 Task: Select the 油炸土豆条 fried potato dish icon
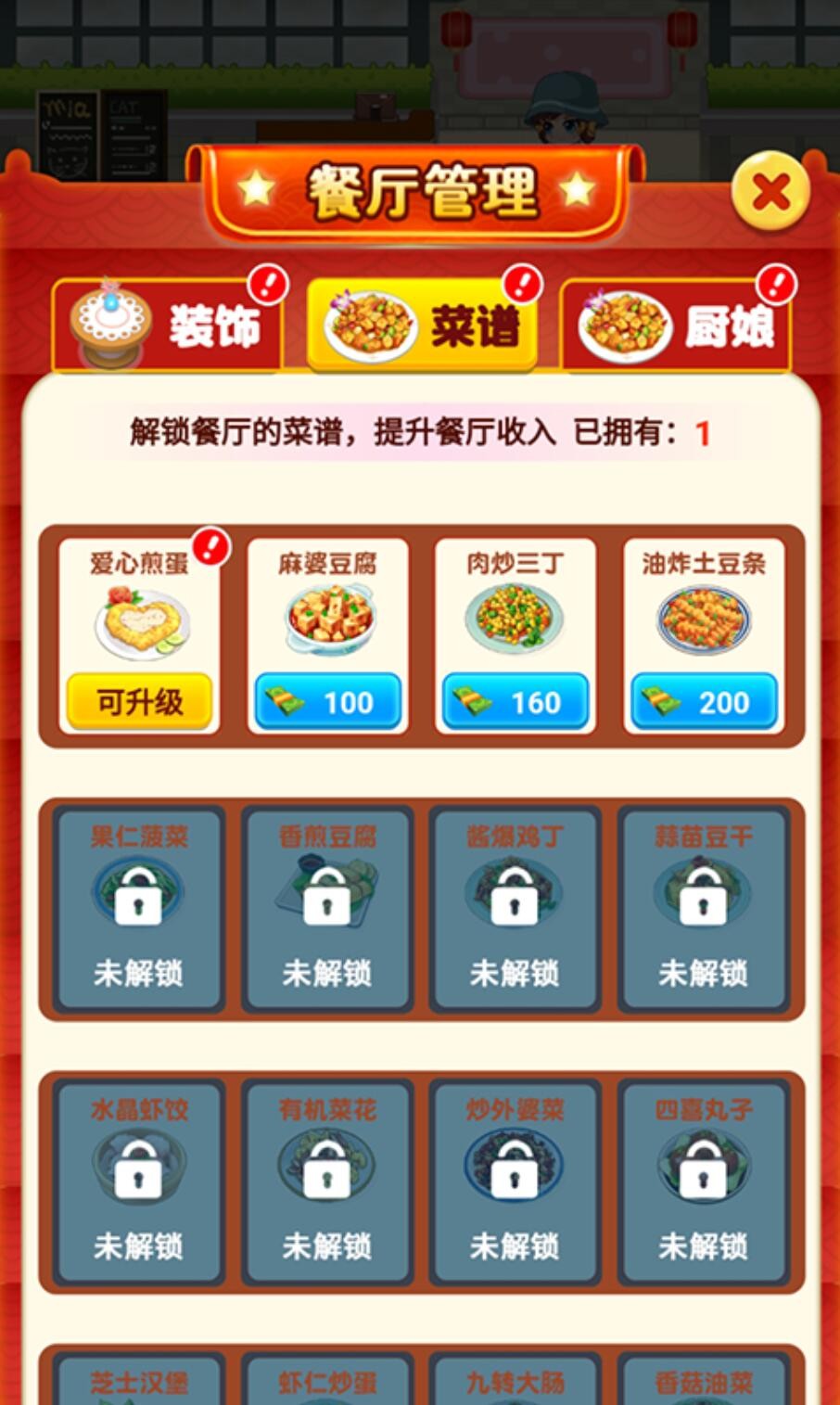tap(704, 617)
